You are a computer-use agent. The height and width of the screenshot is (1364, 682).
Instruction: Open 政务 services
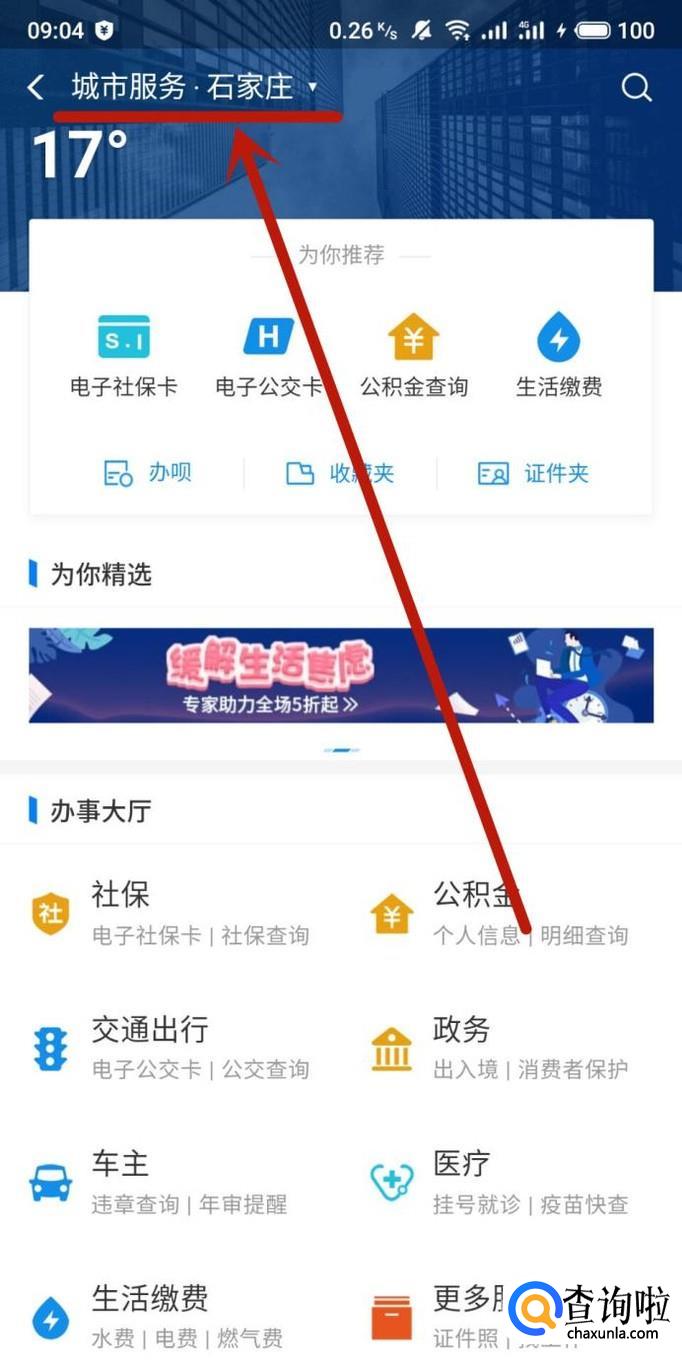point(500,1047)
